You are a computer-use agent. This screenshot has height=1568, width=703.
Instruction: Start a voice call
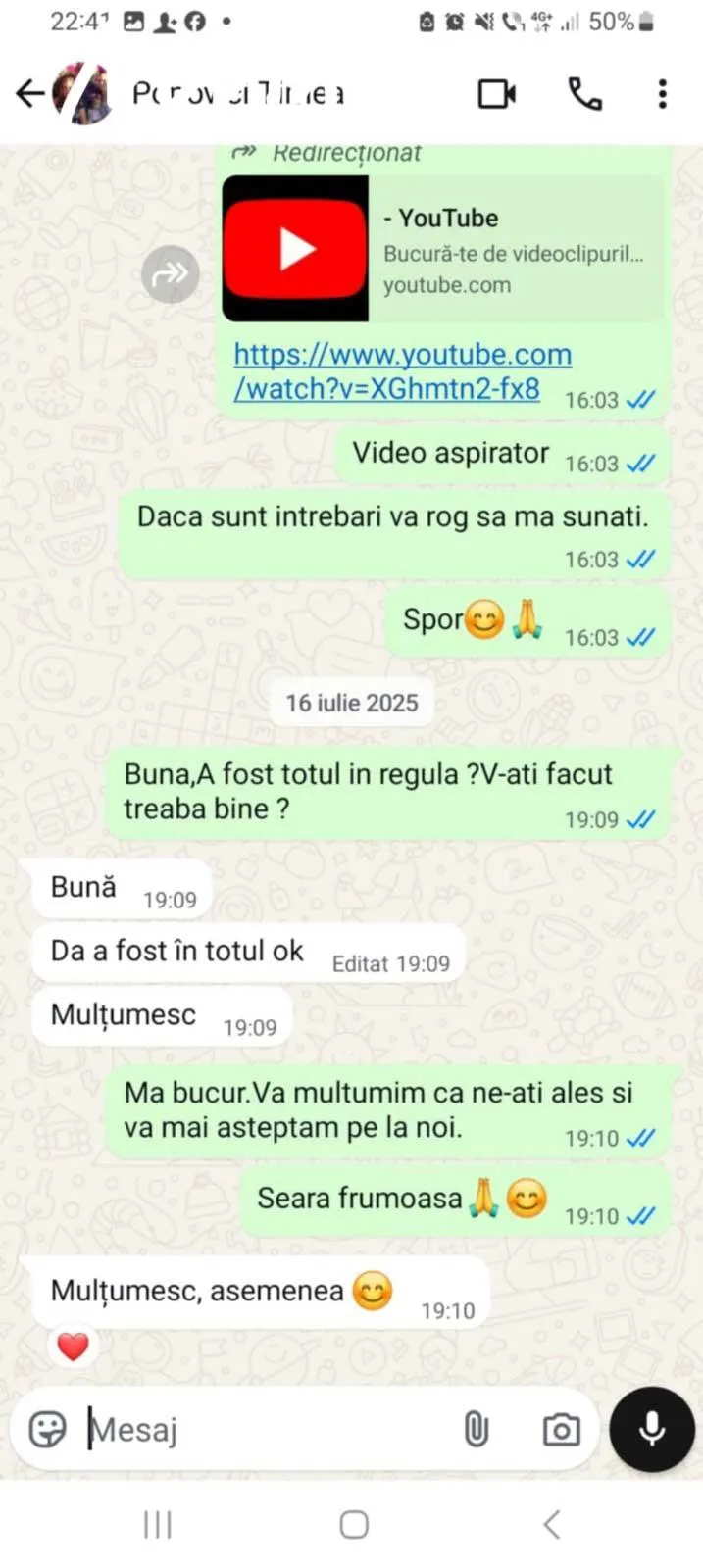[x=585, y=94]
